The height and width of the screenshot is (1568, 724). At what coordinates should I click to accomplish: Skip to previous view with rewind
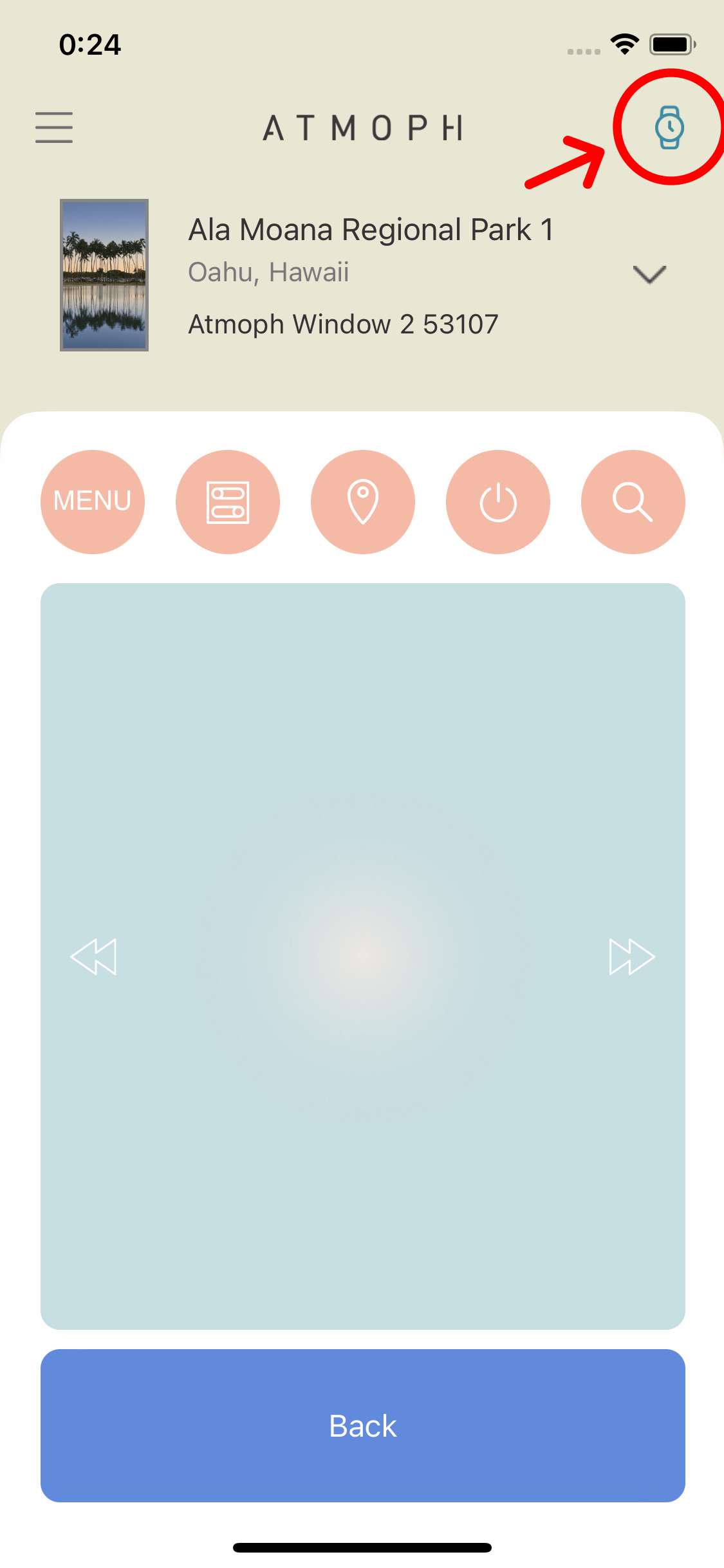coord(94,957)
